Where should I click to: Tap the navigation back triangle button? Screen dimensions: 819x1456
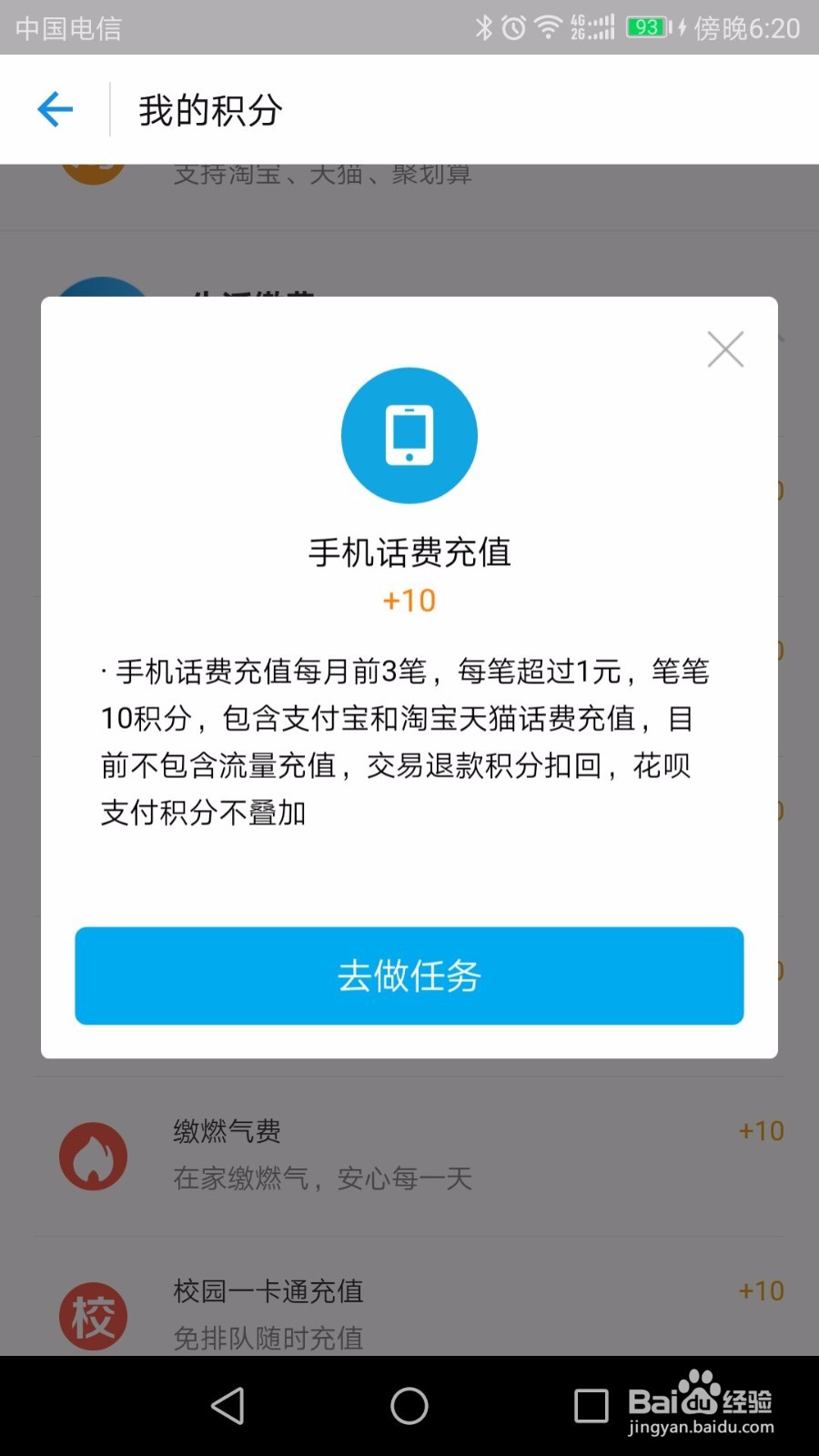coord(227,1406)
